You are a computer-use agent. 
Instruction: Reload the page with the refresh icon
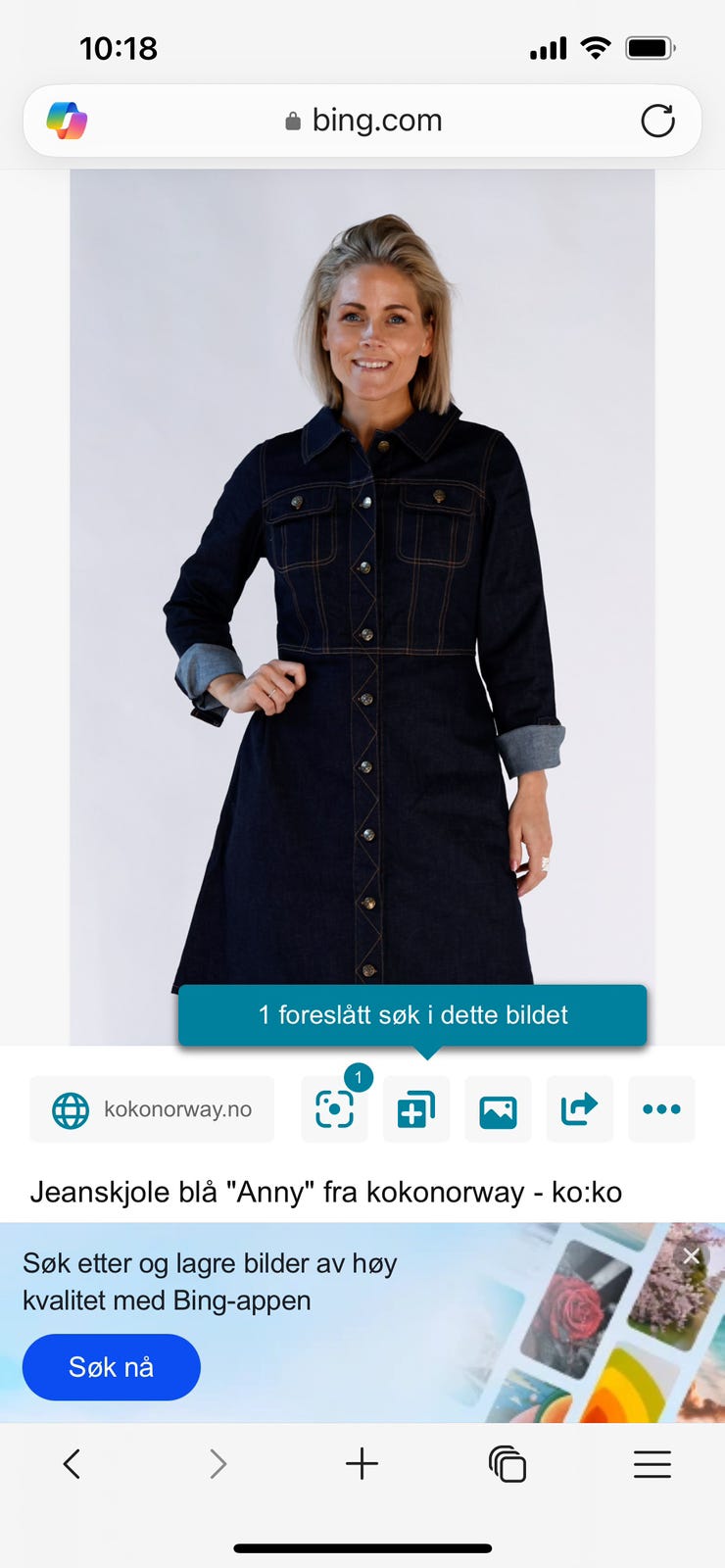(658, 120)
